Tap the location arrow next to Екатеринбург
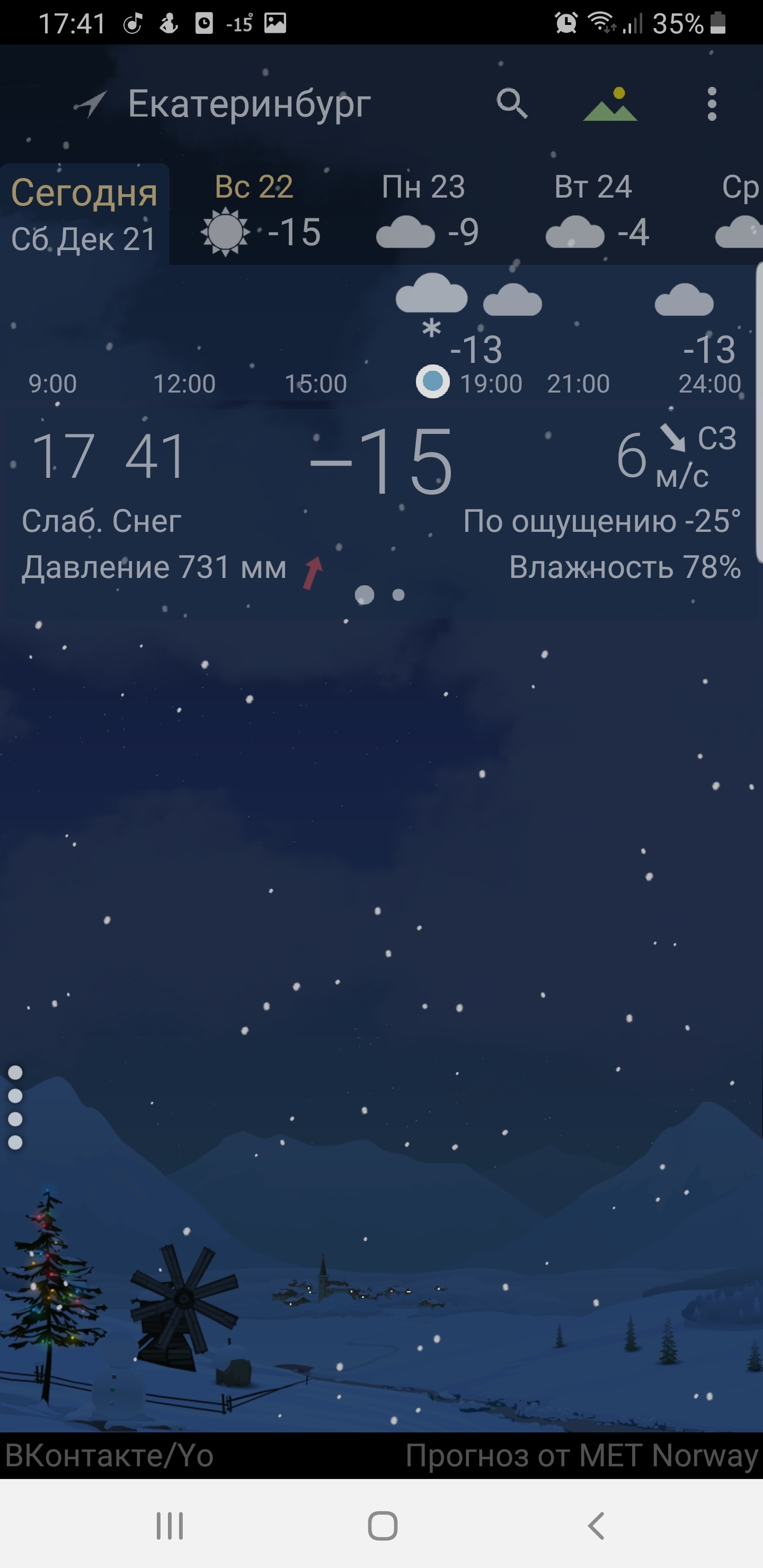Screen dimensions: 763x1568 tap(91, 104)
